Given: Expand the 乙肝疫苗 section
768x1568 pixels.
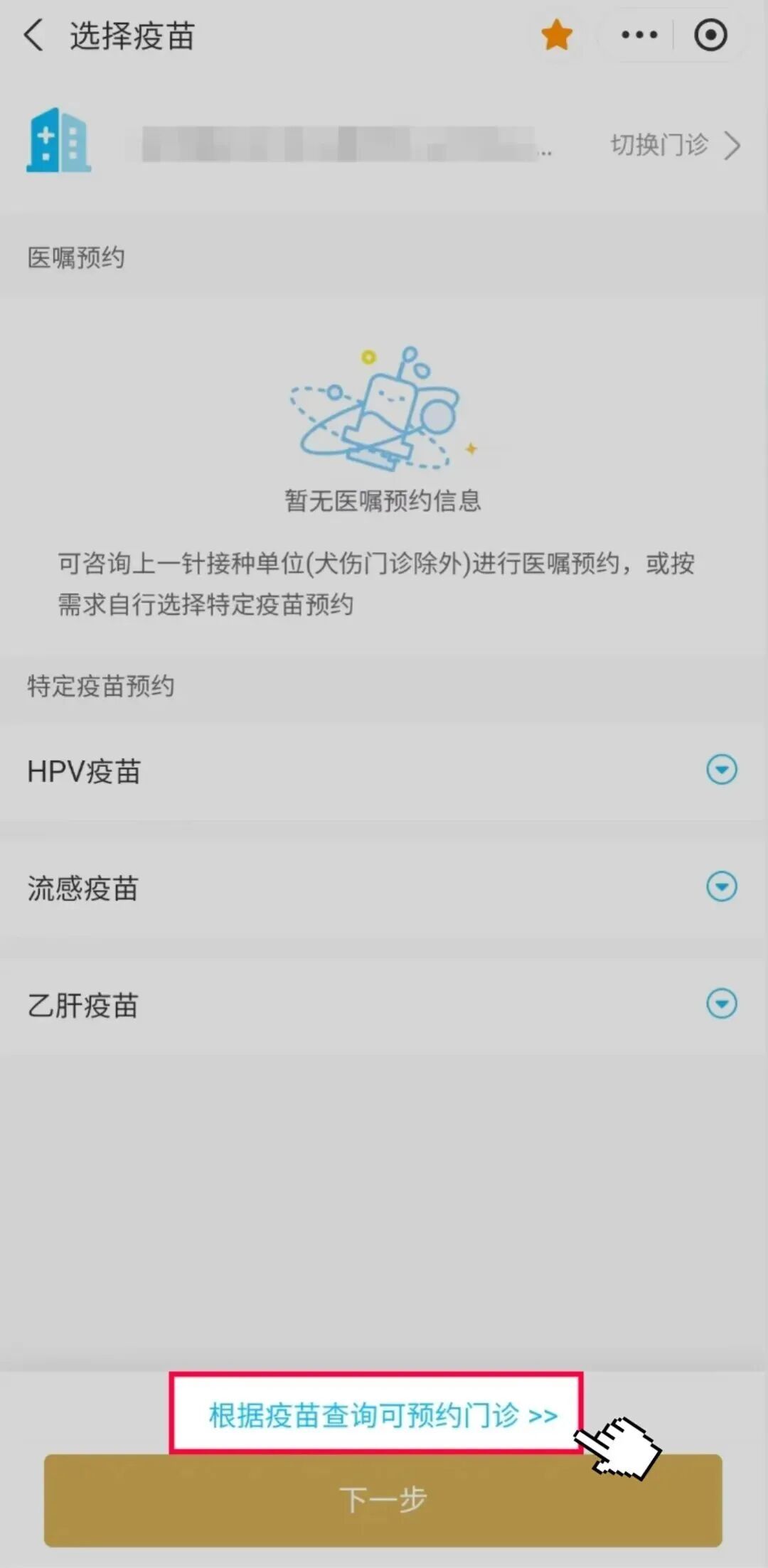Looking at the screenshot, I should coord(721,1004).
